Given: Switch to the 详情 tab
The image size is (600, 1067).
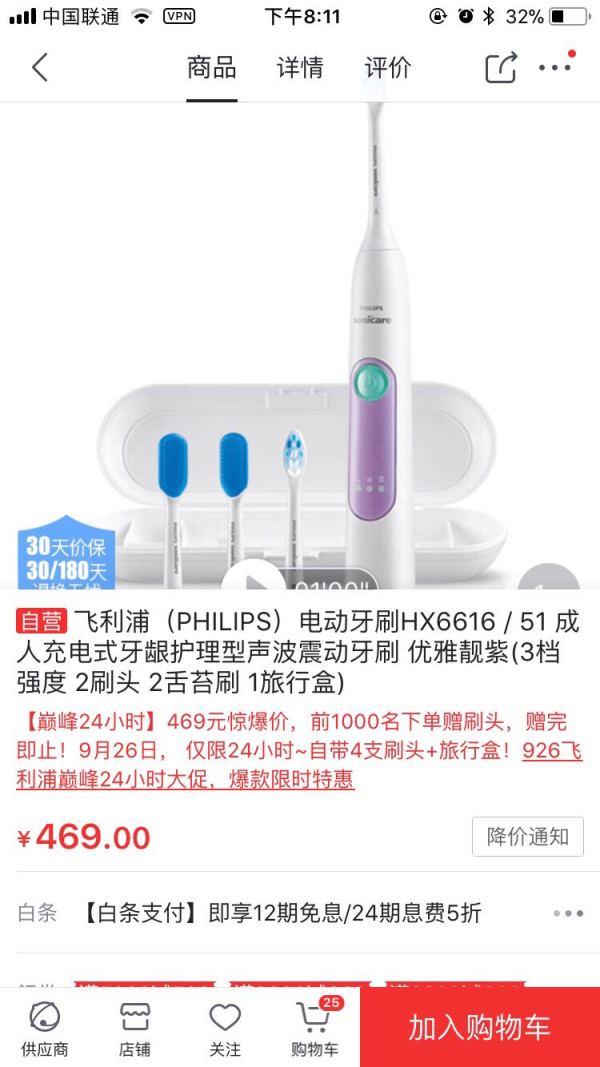Looking at the screenshot, I should 300,68.
